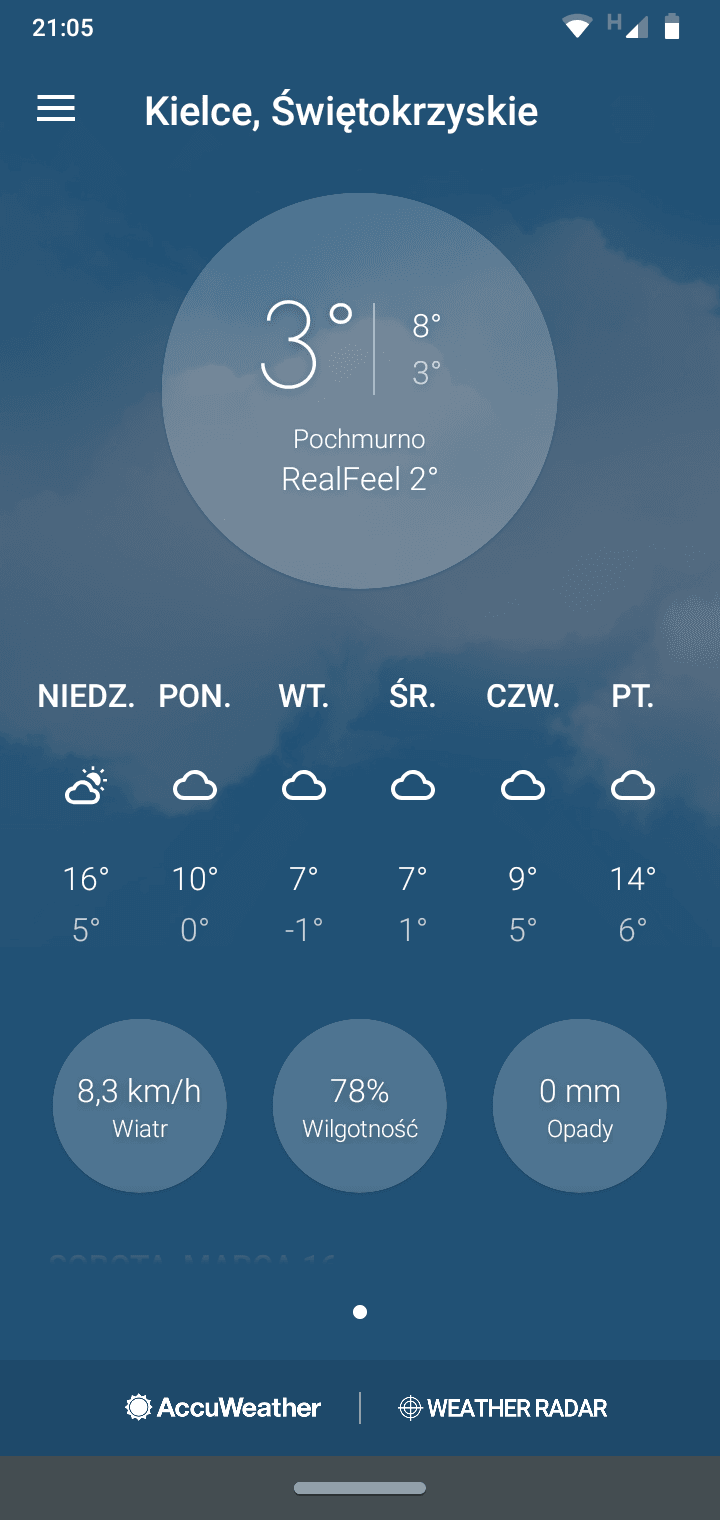The width and height of the screenshot is (720, 1520).
Task: Tap the Wiatr wind circle
Action: pyautogui.click(x=140, y=1106)
